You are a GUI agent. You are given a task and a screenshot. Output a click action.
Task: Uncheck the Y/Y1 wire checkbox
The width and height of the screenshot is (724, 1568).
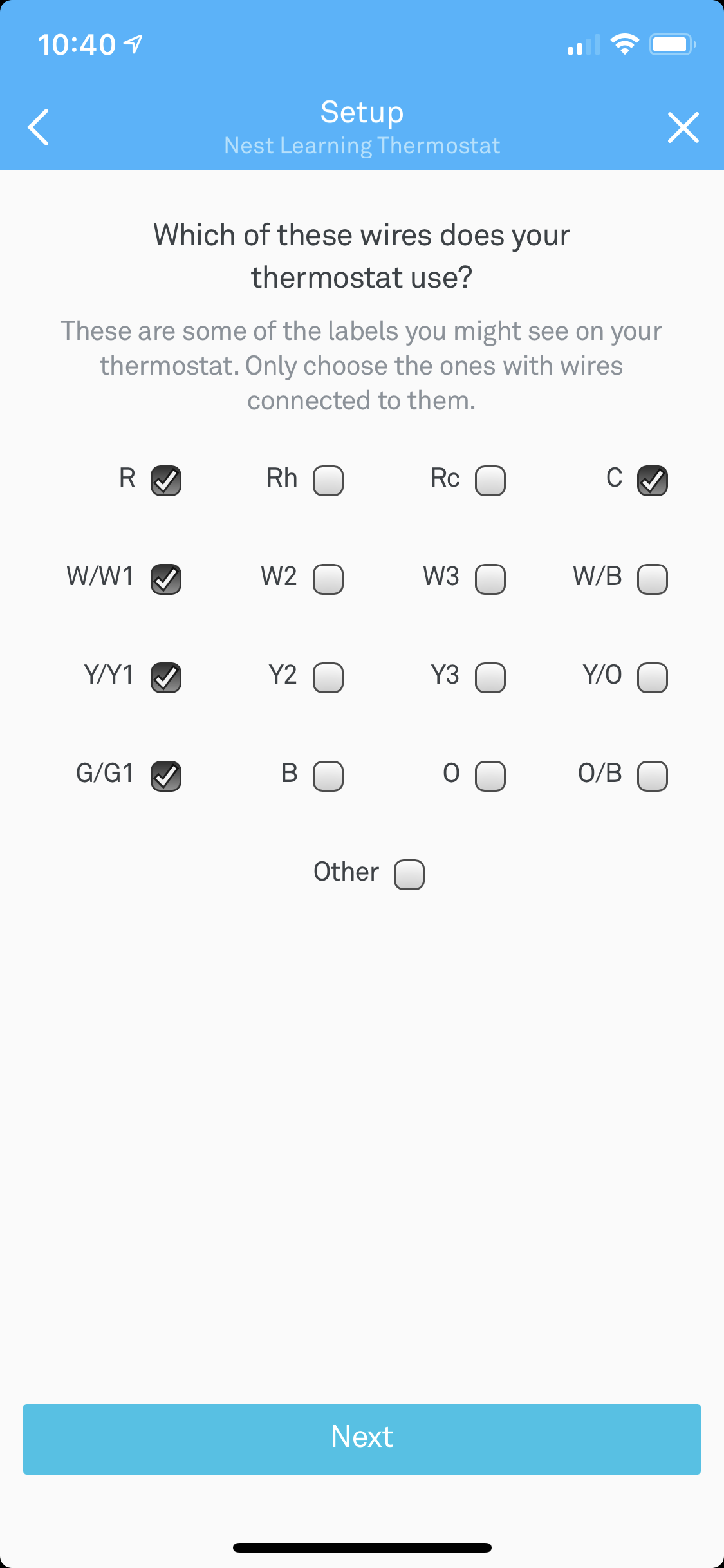[166, 677]
